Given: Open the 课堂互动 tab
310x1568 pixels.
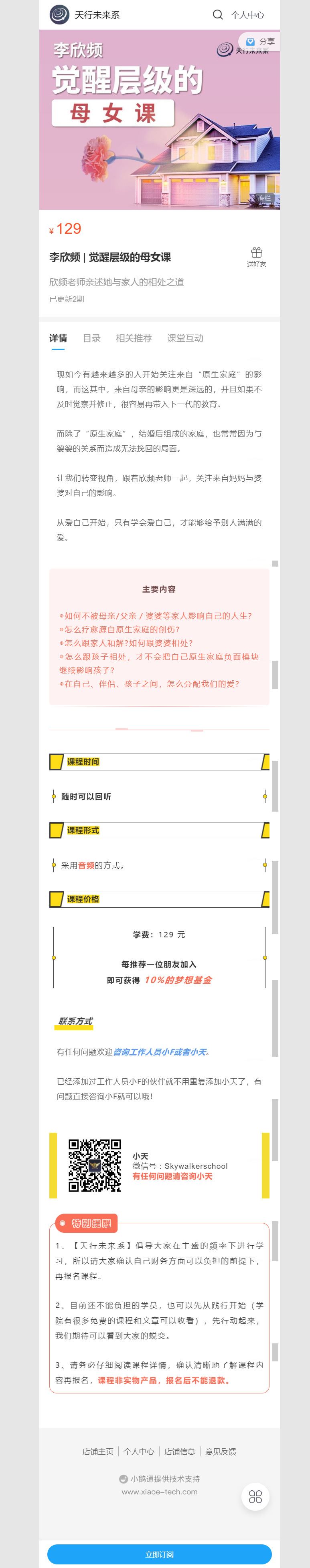Looking at the screenshot, I should click(185, 338).
